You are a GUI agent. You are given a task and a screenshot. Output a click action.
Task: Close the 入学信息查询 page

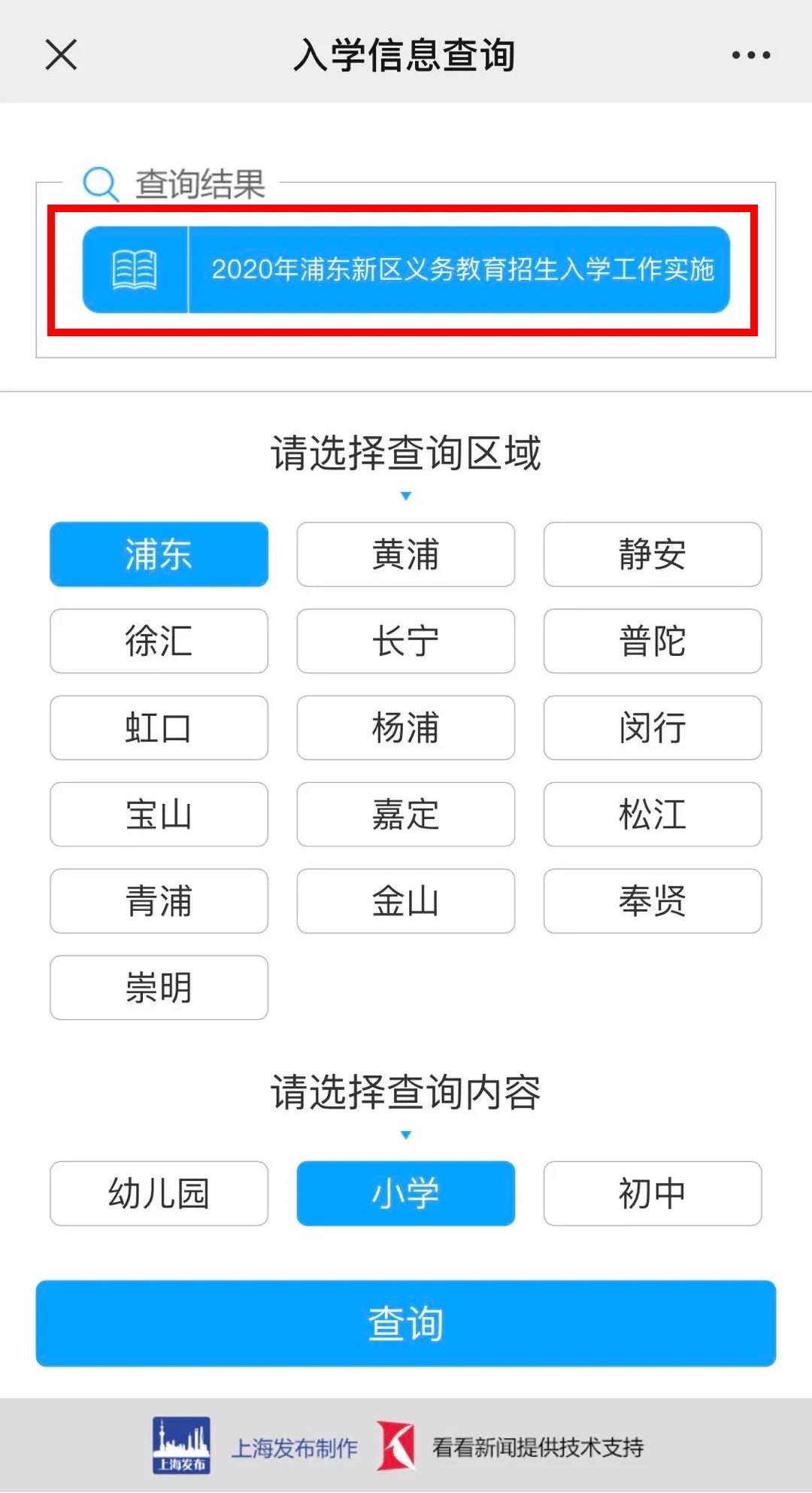[x=61, y=55]
